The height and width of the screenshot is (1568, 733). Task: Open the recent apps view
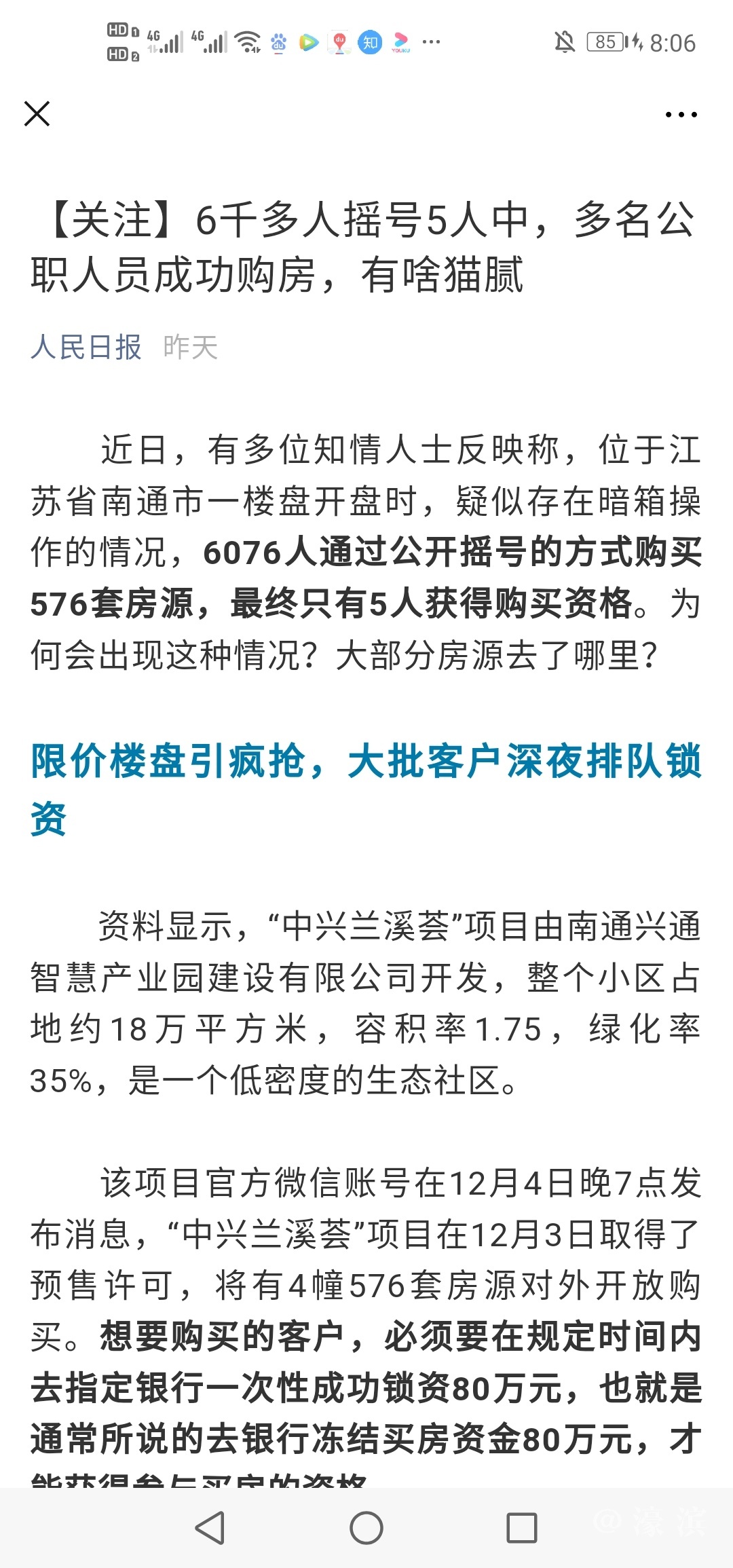point(522,1528)
